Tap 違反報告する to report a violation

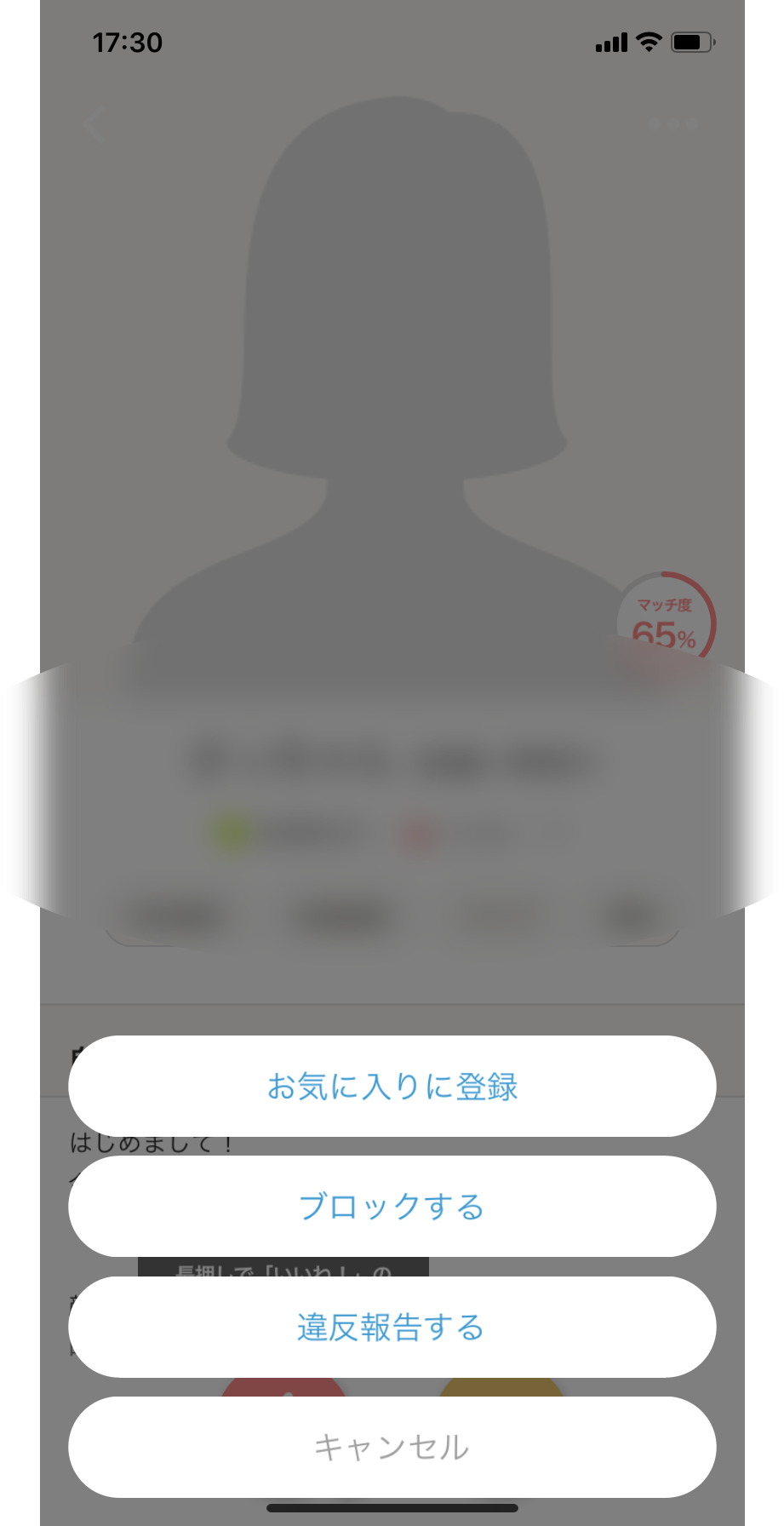[x=392, y=1328]
